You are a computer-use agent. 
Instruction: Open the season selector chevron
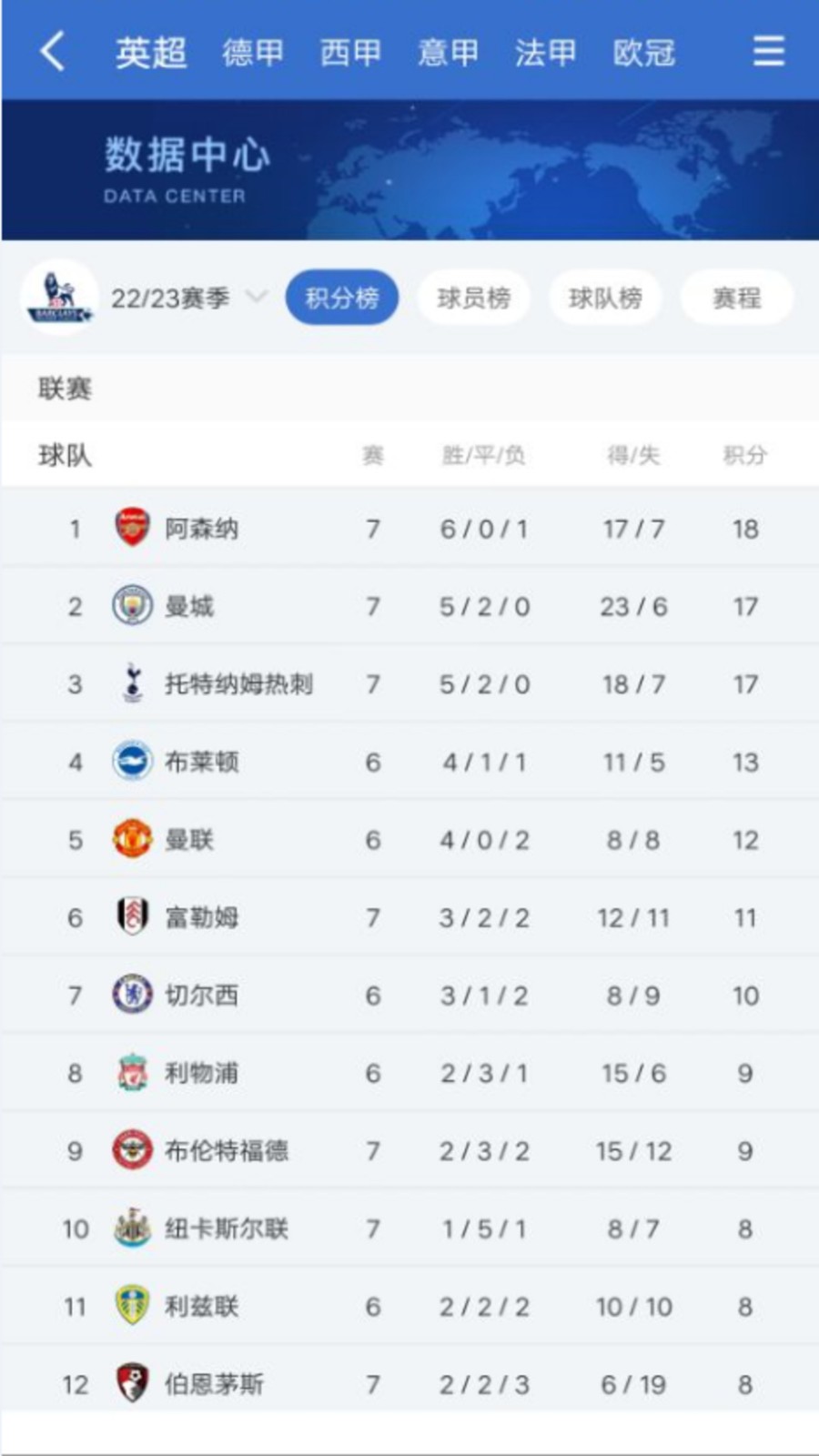pos(259,298)
